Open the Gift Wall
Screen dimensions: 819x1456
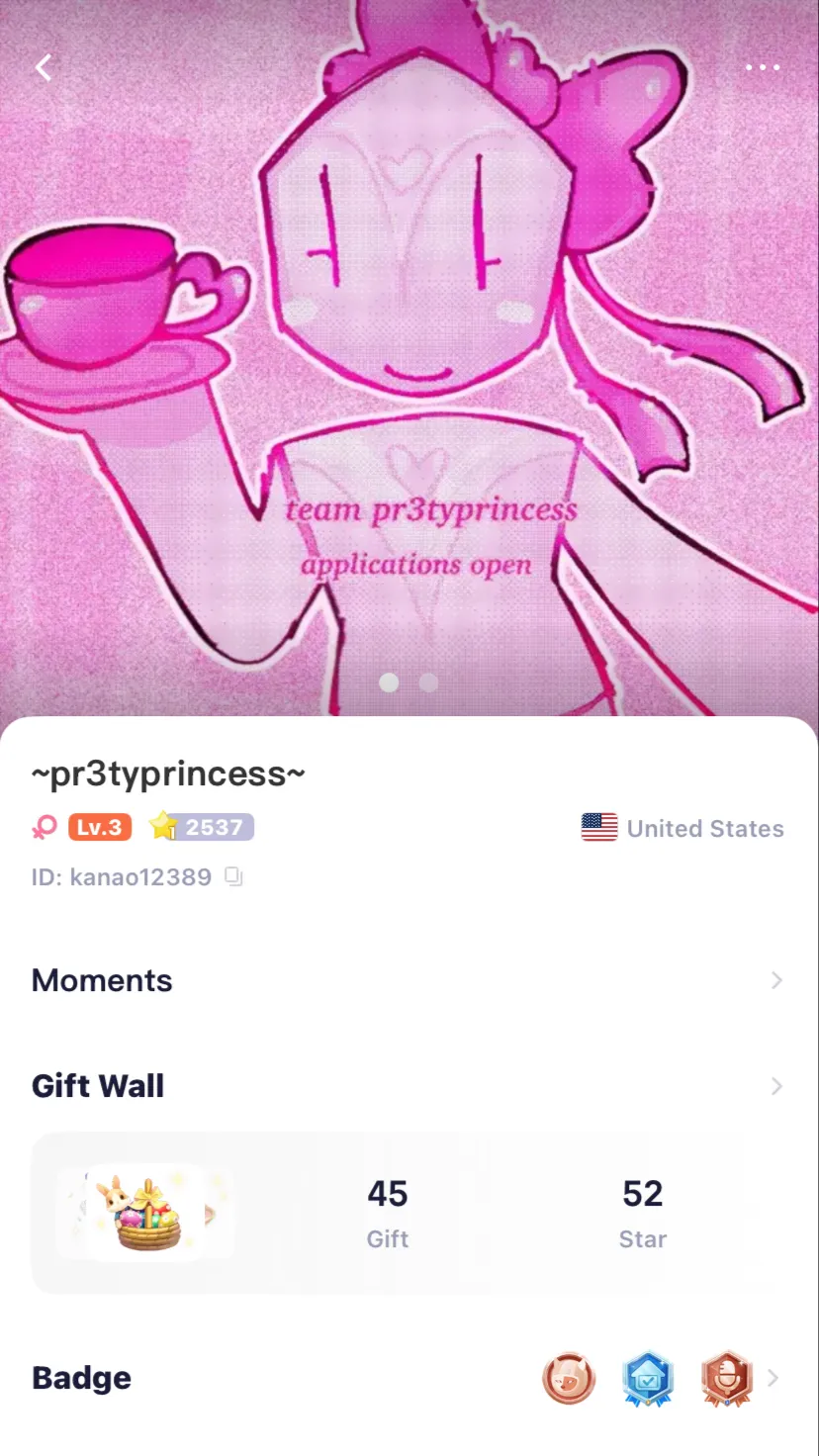click(x=408, y=1086)
